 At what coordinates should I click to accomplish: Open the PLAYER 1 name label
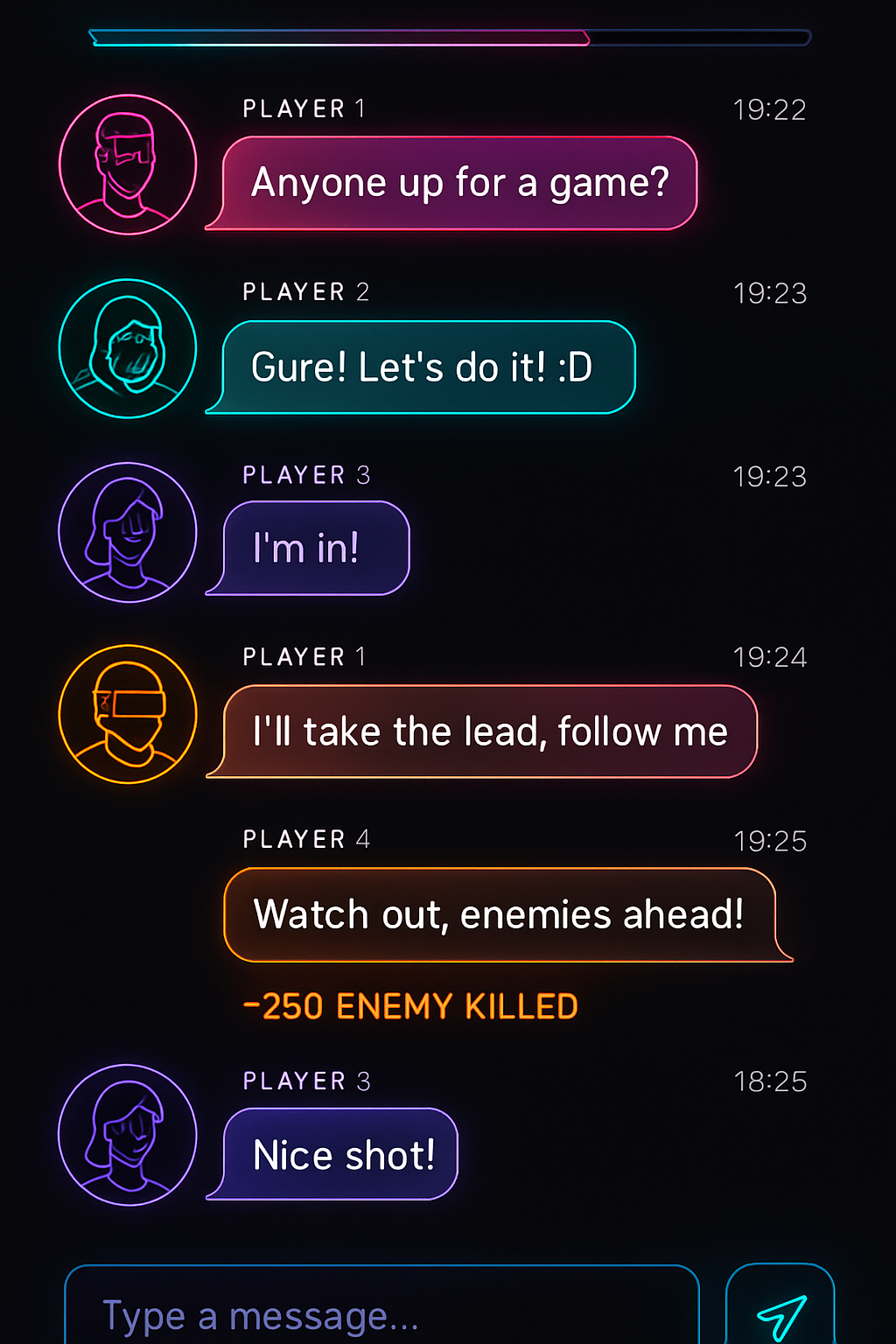click(x=303, y=108)
